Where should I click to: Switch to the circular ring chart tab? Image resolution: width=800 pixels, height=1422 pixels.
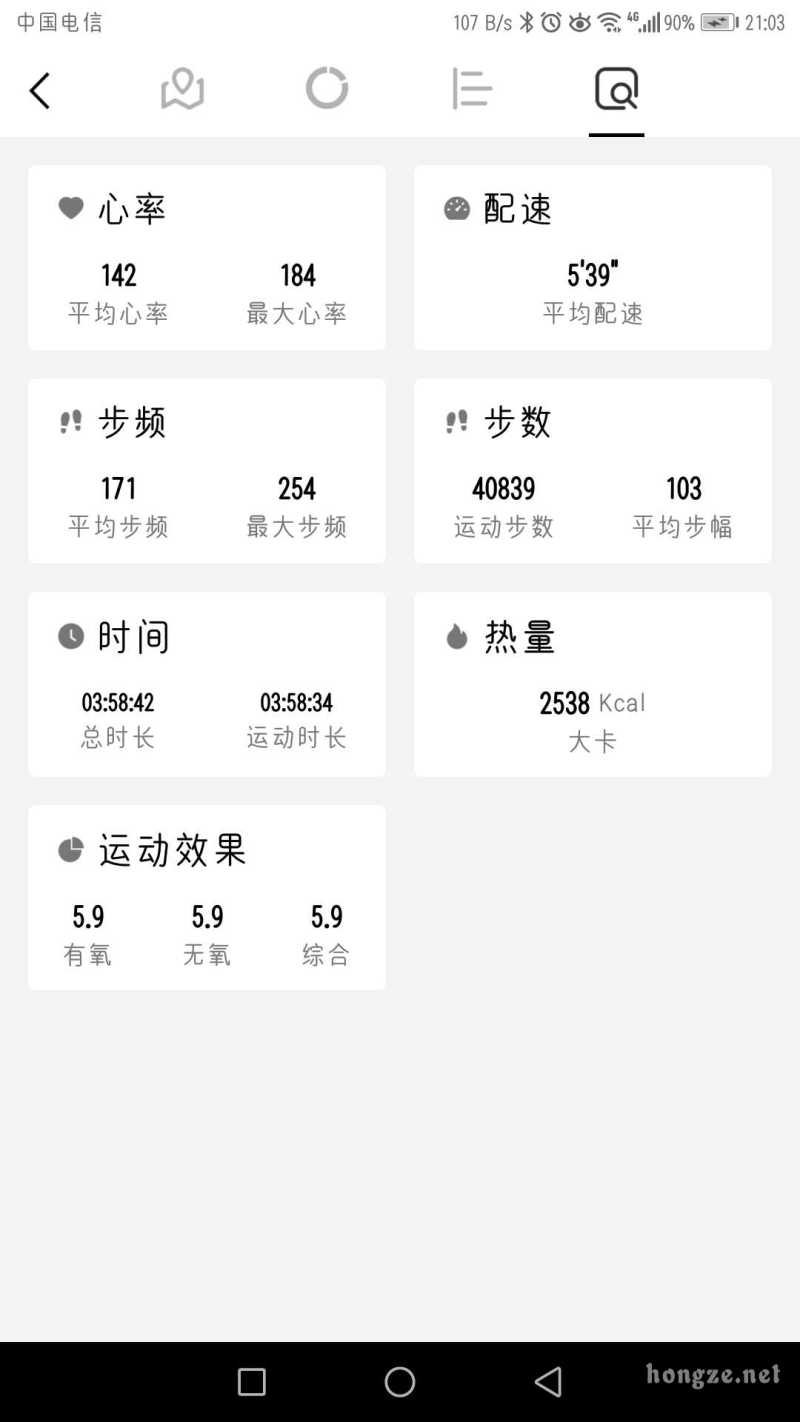point(327,89)
